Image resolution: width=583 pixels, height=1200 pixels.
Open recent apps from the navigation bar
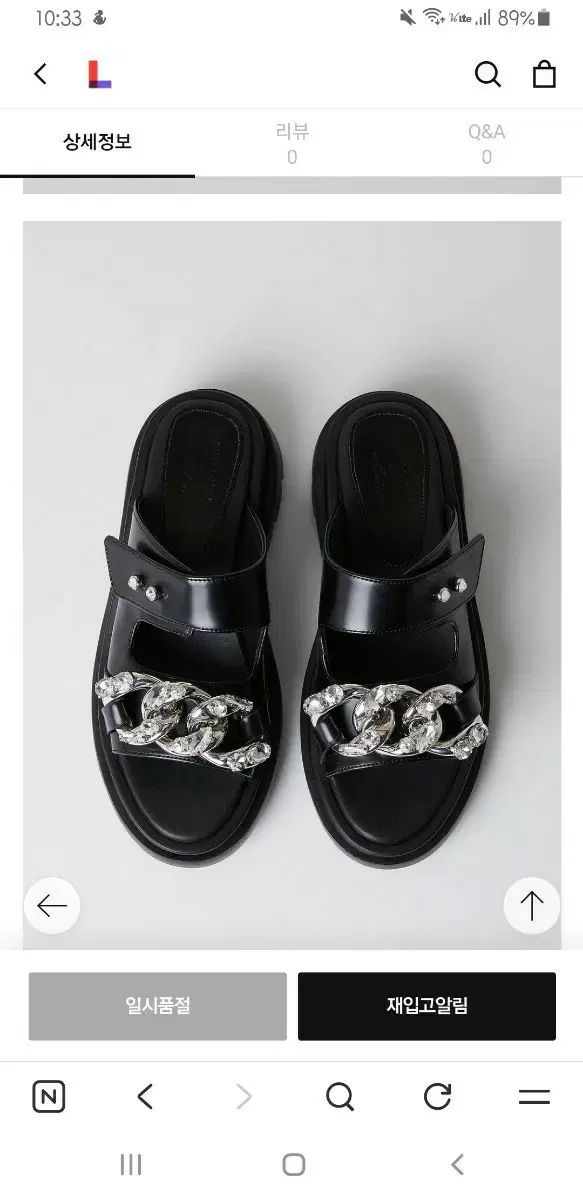pyautogui.click(x=131, y=1164)
